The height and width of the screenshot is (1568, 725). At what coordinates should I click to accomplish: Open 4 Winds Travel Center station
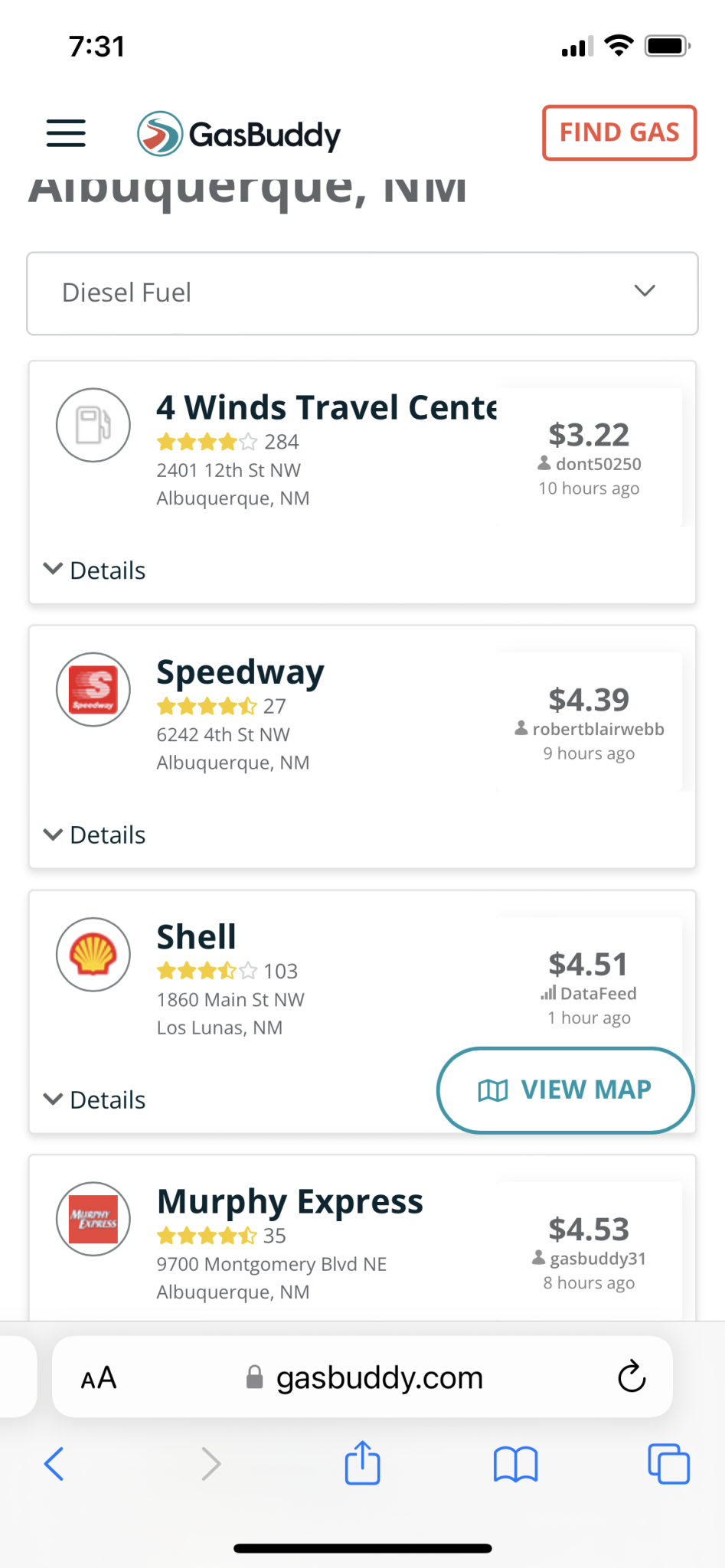pos(327,407)
